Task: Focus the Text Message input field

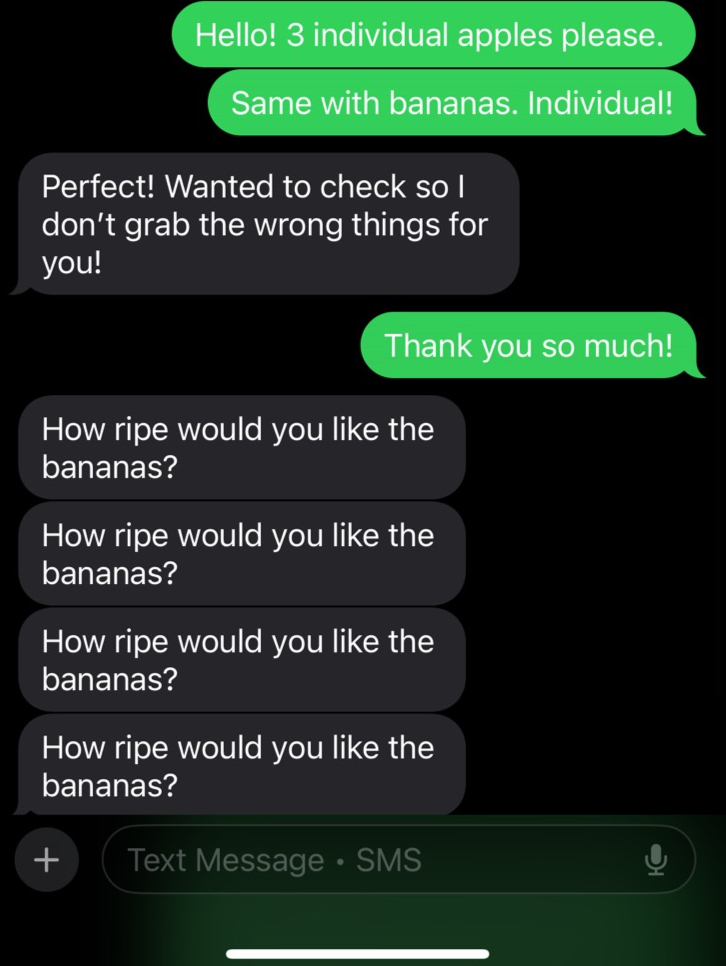Action: point(370,859)
